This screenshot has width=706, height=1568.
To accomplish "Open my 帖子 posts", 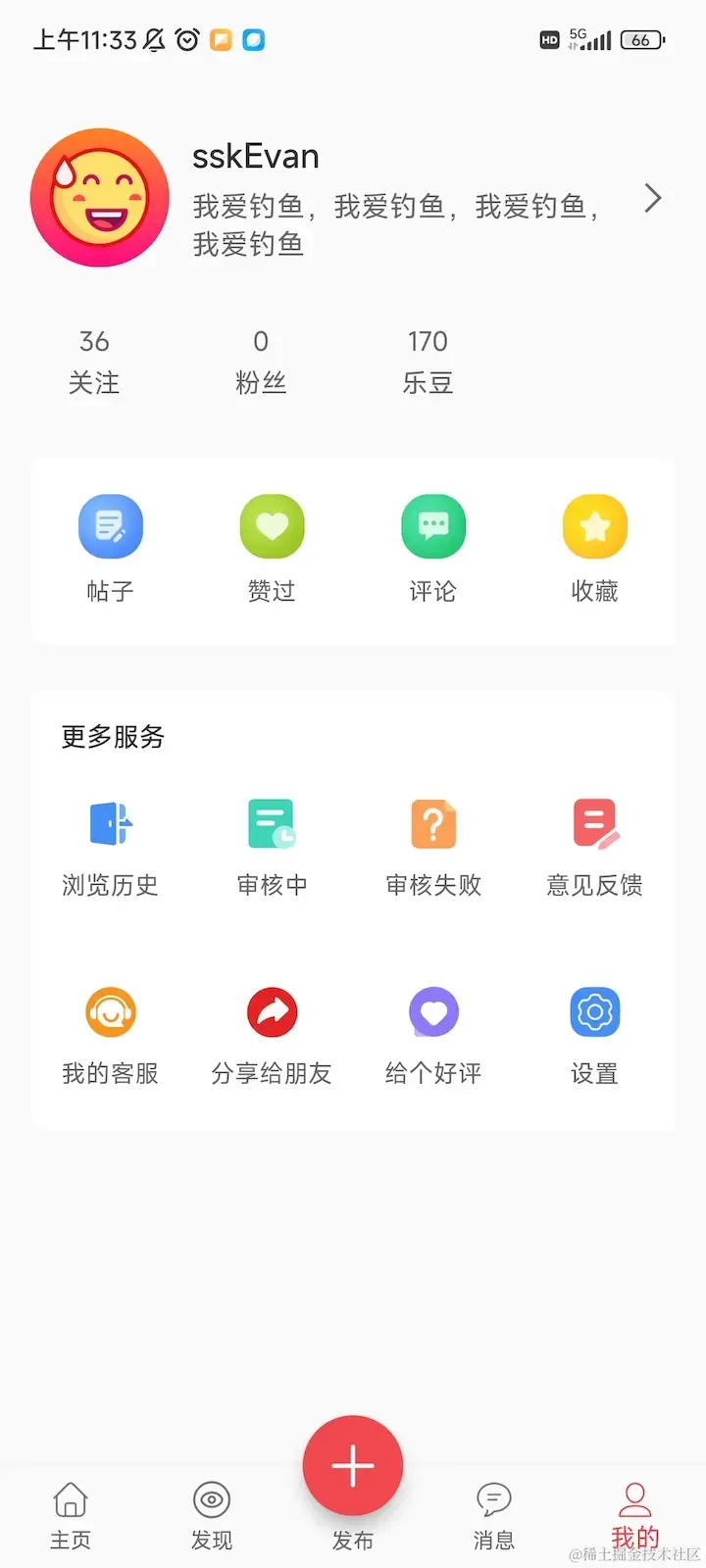I will coord(111,548).
